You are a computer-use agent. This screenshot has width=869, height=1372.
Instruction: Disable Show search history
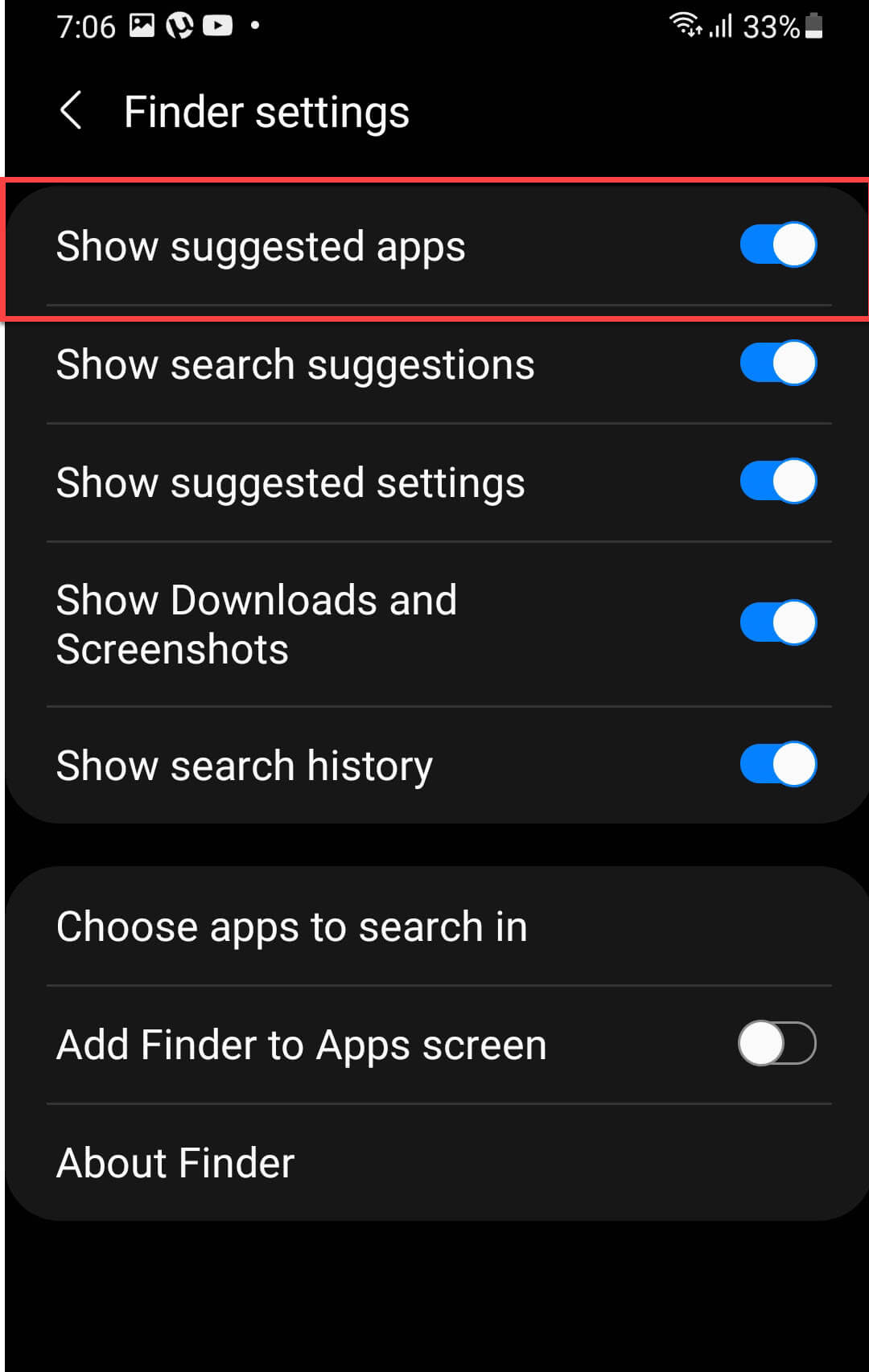click(x=777, y=764)
